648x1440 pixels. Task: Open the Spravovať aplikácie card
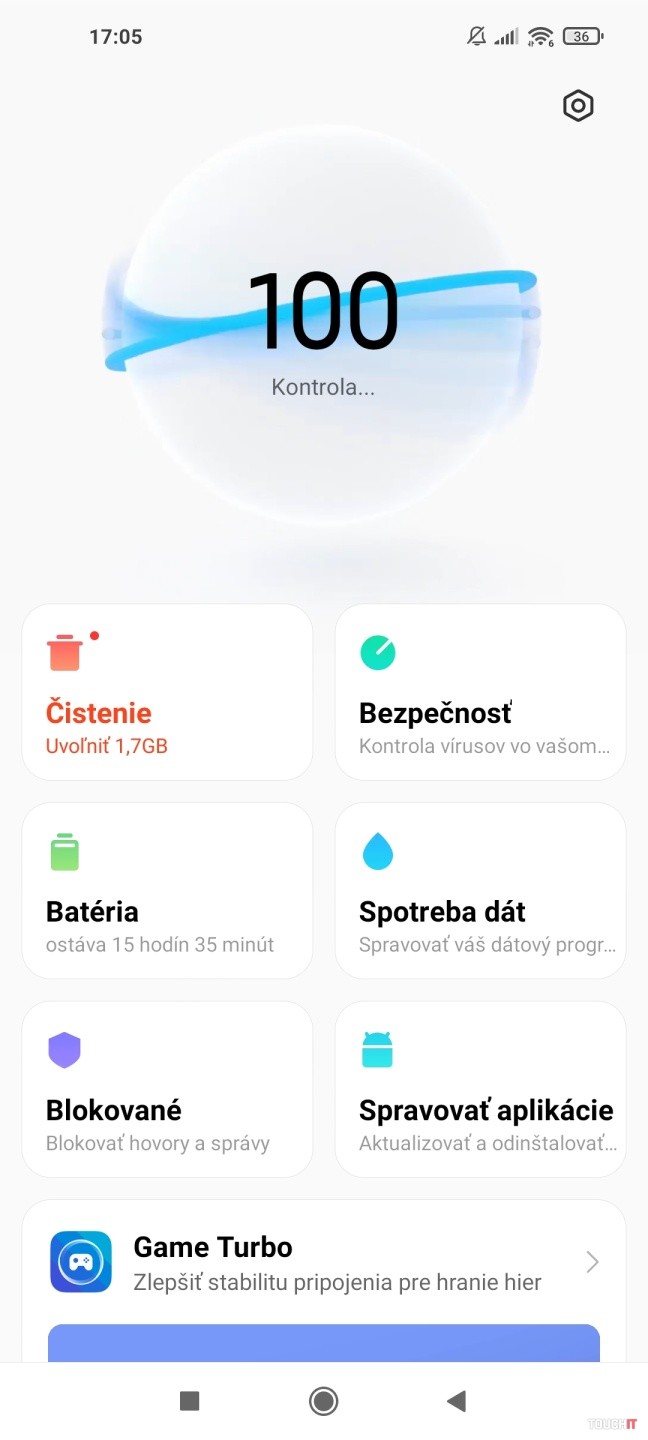click(480, 1089)
